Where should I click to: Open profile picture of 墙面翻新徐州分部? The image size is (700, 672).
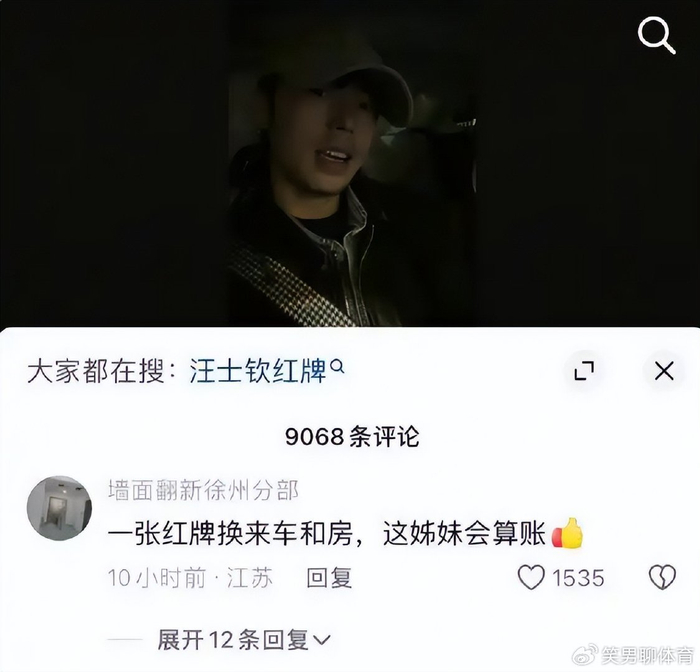(59, 509)
